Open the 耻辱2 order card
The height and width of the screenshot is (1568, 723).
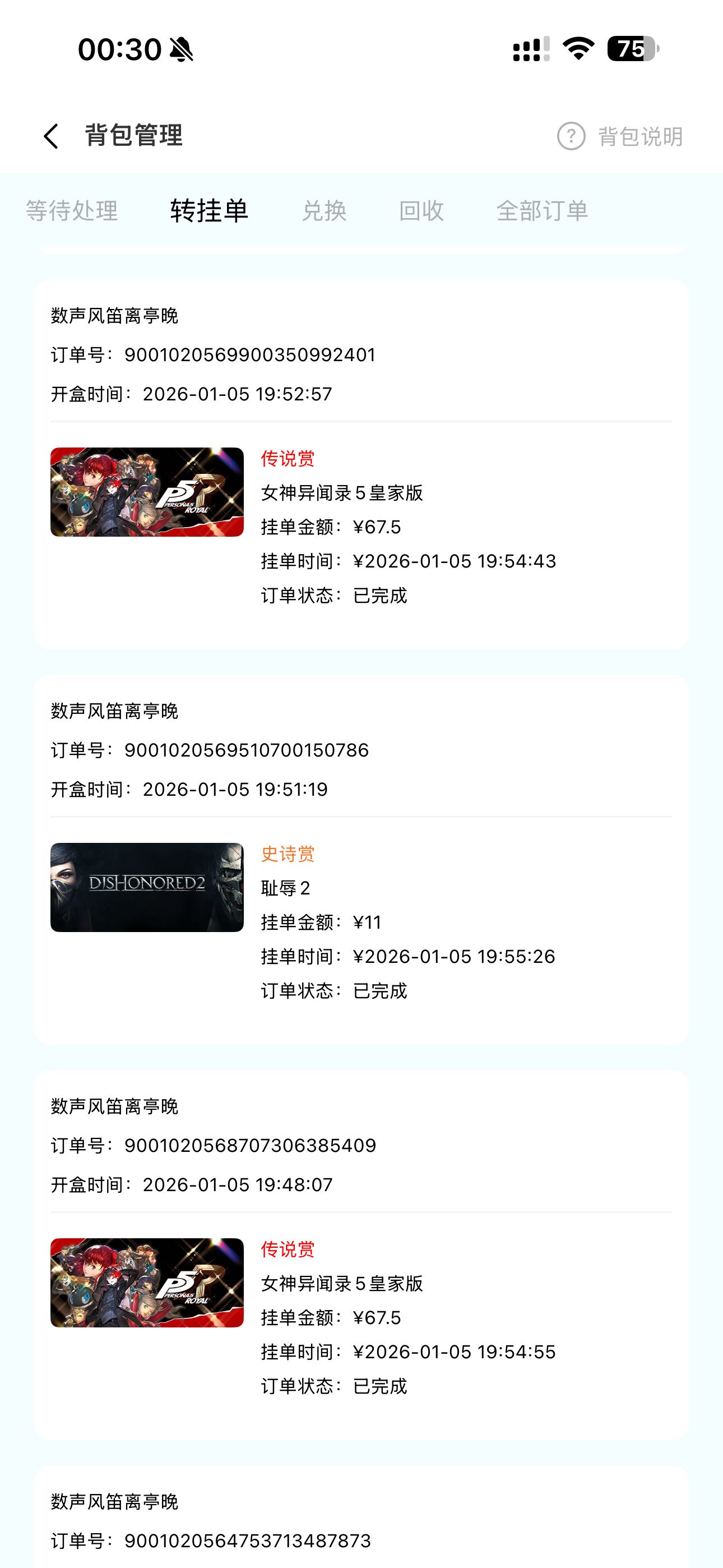click(361, 860)
